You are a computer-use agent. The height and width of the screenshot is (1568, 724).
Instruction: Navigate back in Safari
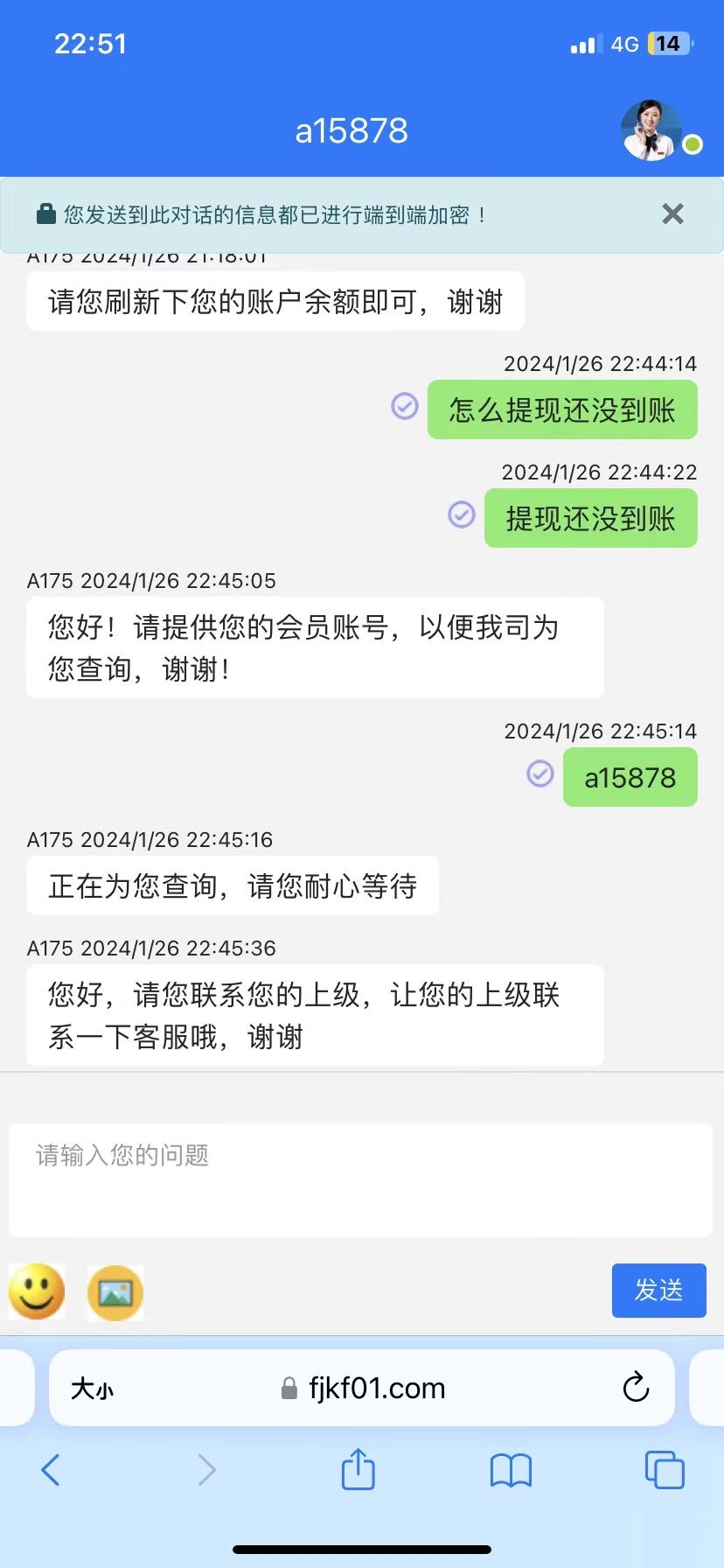(x=50, y=1471)
